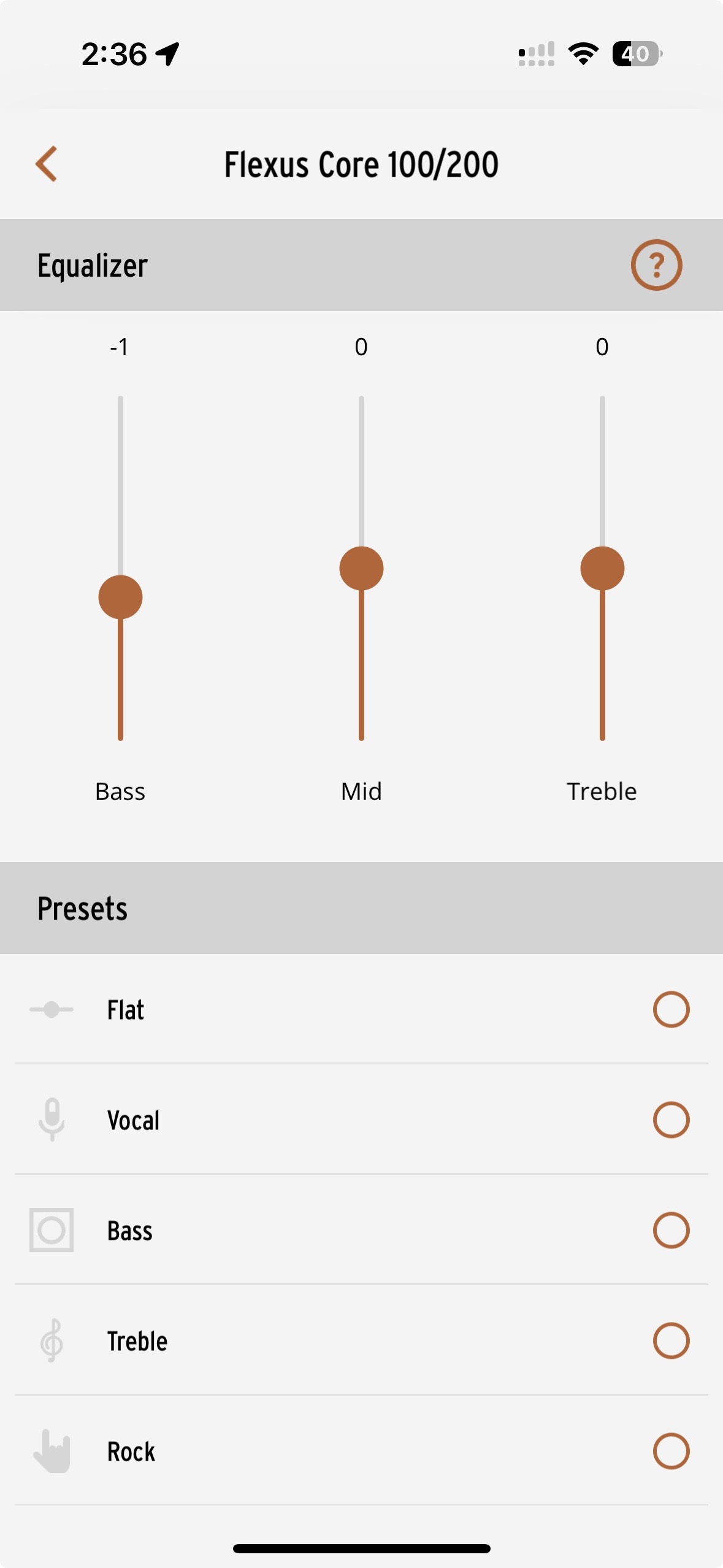The height and width of the screenshot is (1568, 723).
Task: Tap the Treble slider knob
Action: click(602, 568)
